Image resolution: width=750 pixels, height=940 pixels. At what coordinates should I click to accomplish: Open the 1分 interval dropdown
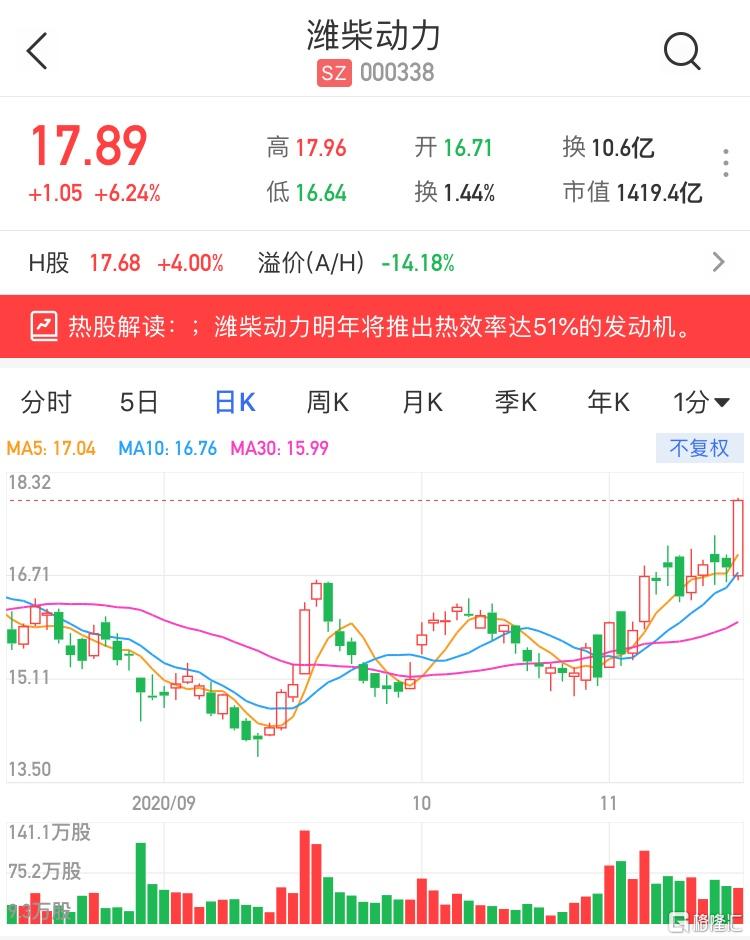(693, 401)
